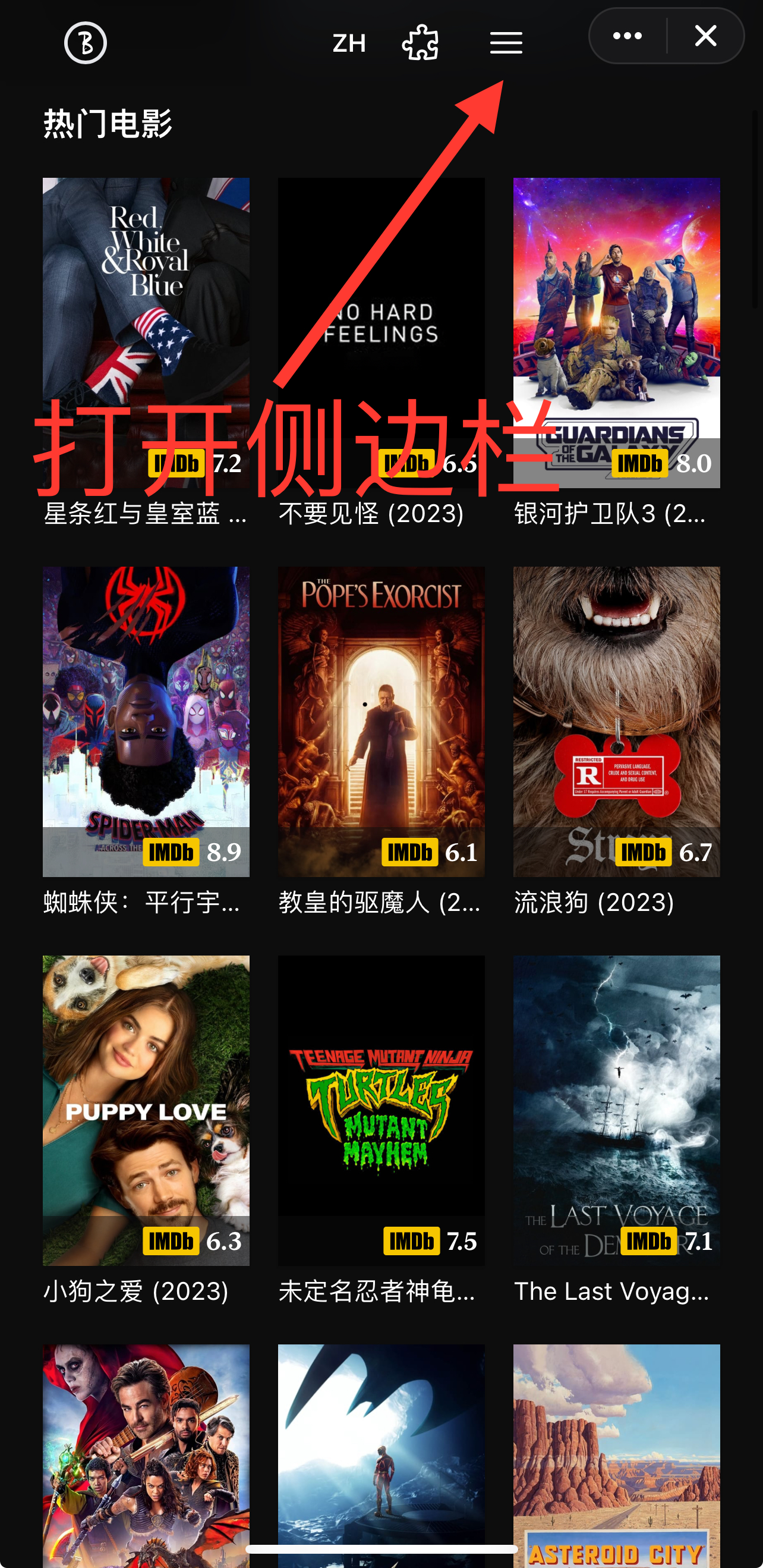Select the 小狗之爱 (2023) poster
This screenshot has width=763, height=1568.
tap(146, 1110)
